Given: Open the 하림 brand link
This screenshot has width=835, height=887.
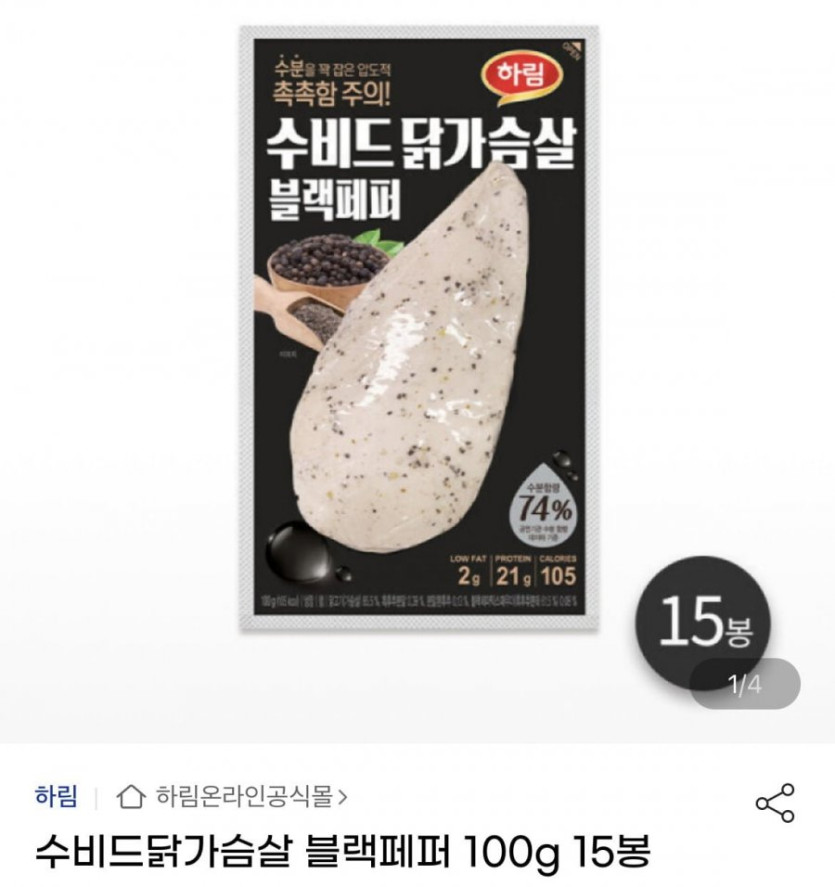Looking at the screenshot, I should point(56,797).
